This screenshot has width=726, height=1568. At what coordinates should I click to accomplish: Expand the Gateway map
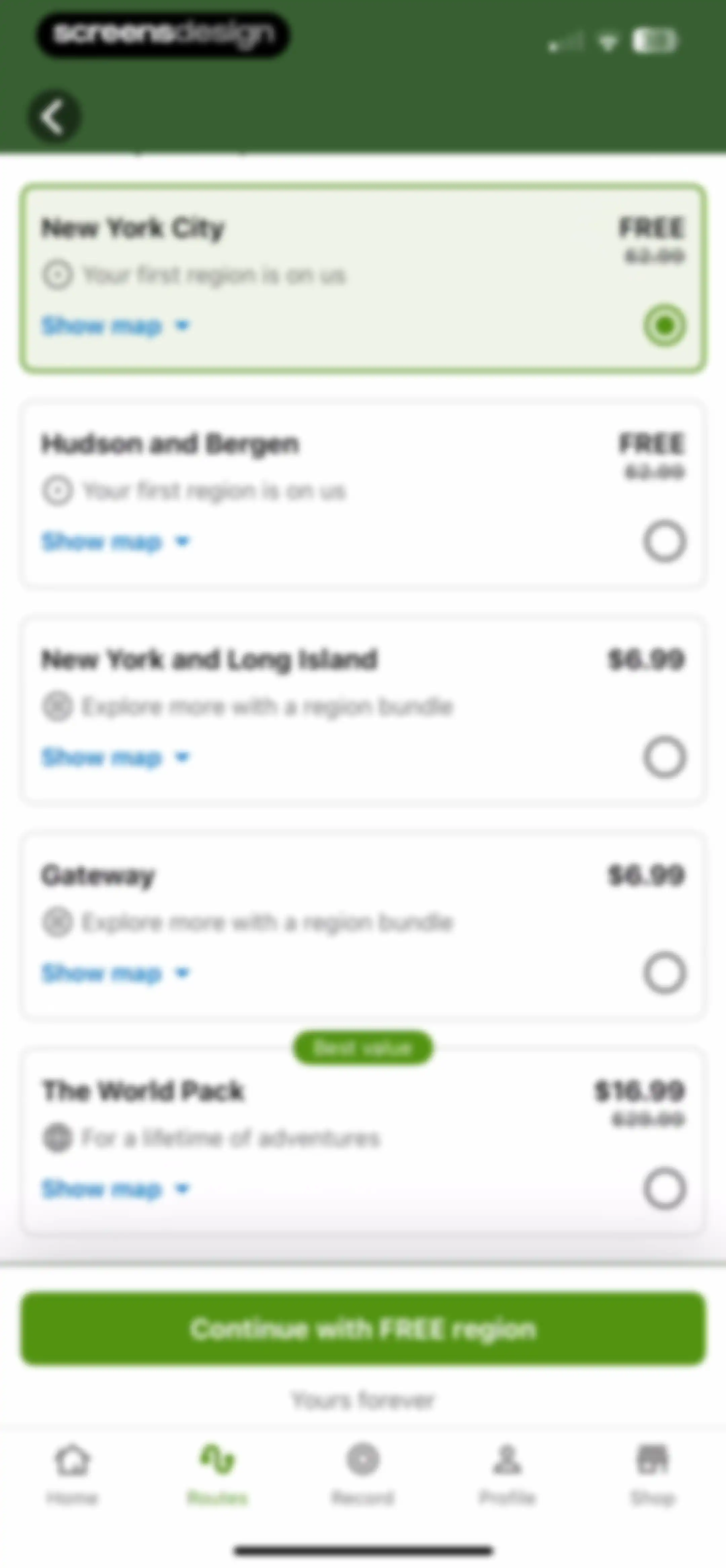[116, 973]
